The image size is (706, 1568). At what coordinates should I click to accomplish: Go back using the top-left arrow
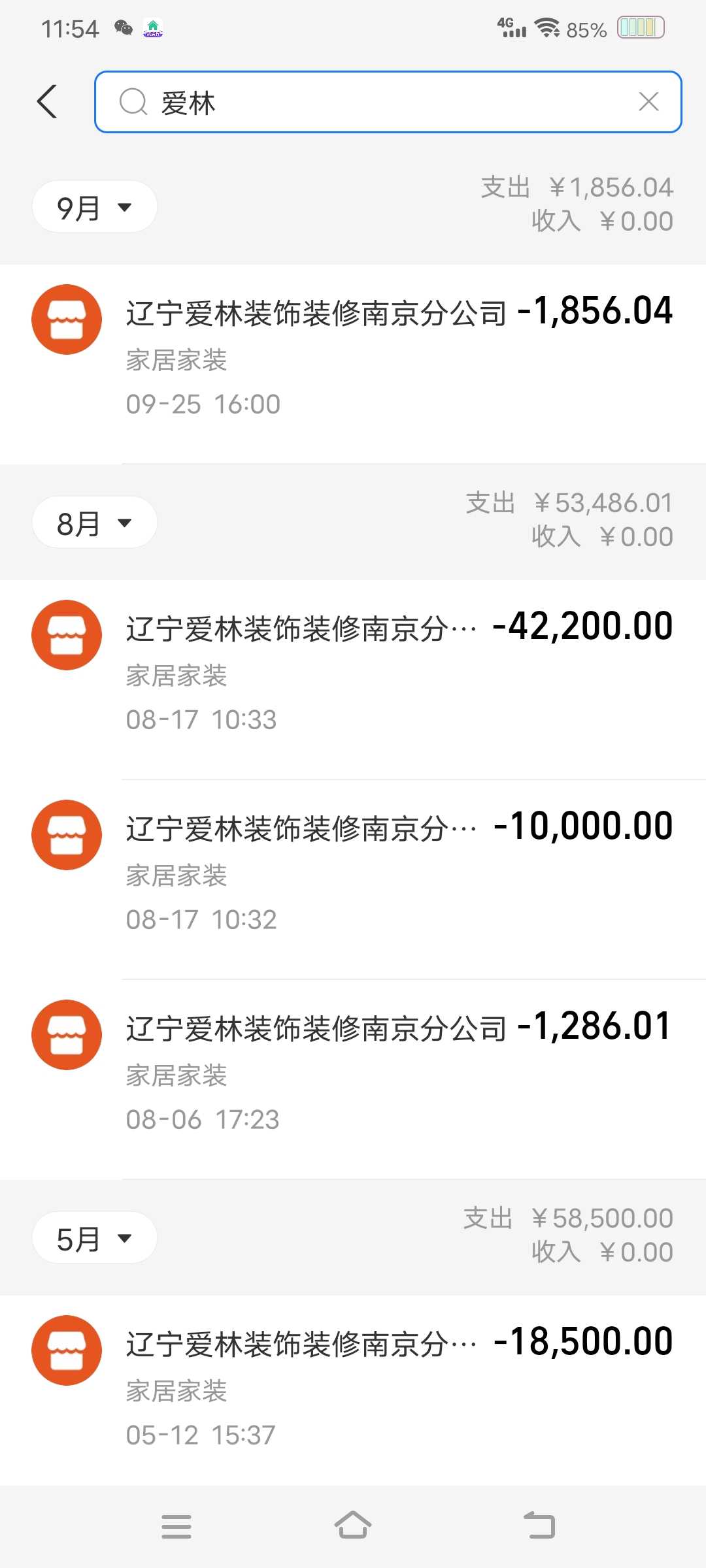click(47, 102)
